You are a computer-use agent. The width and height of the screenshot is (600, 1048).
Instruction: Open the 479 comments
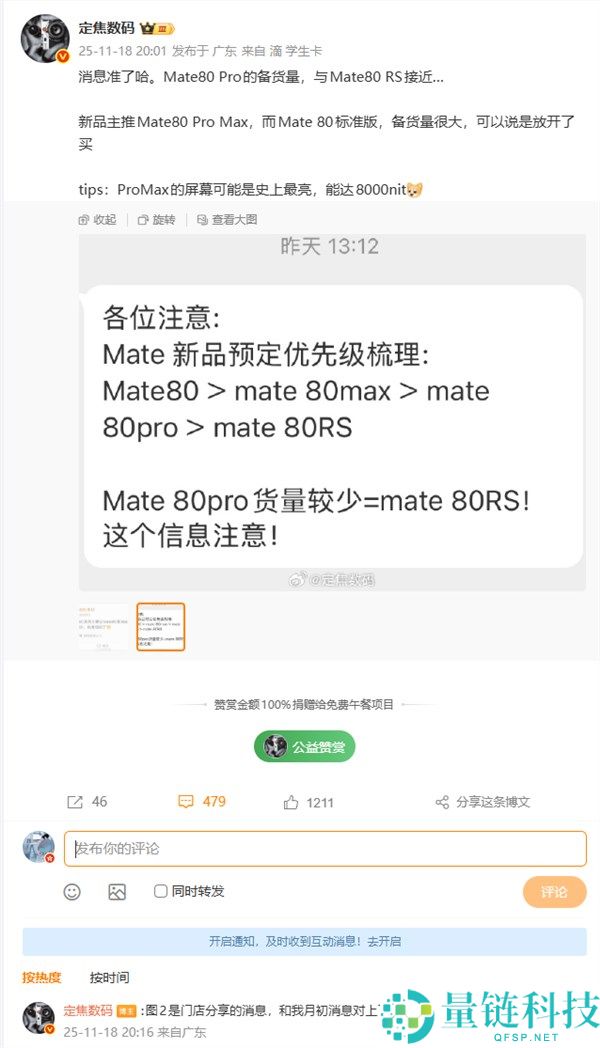point(201,801)
